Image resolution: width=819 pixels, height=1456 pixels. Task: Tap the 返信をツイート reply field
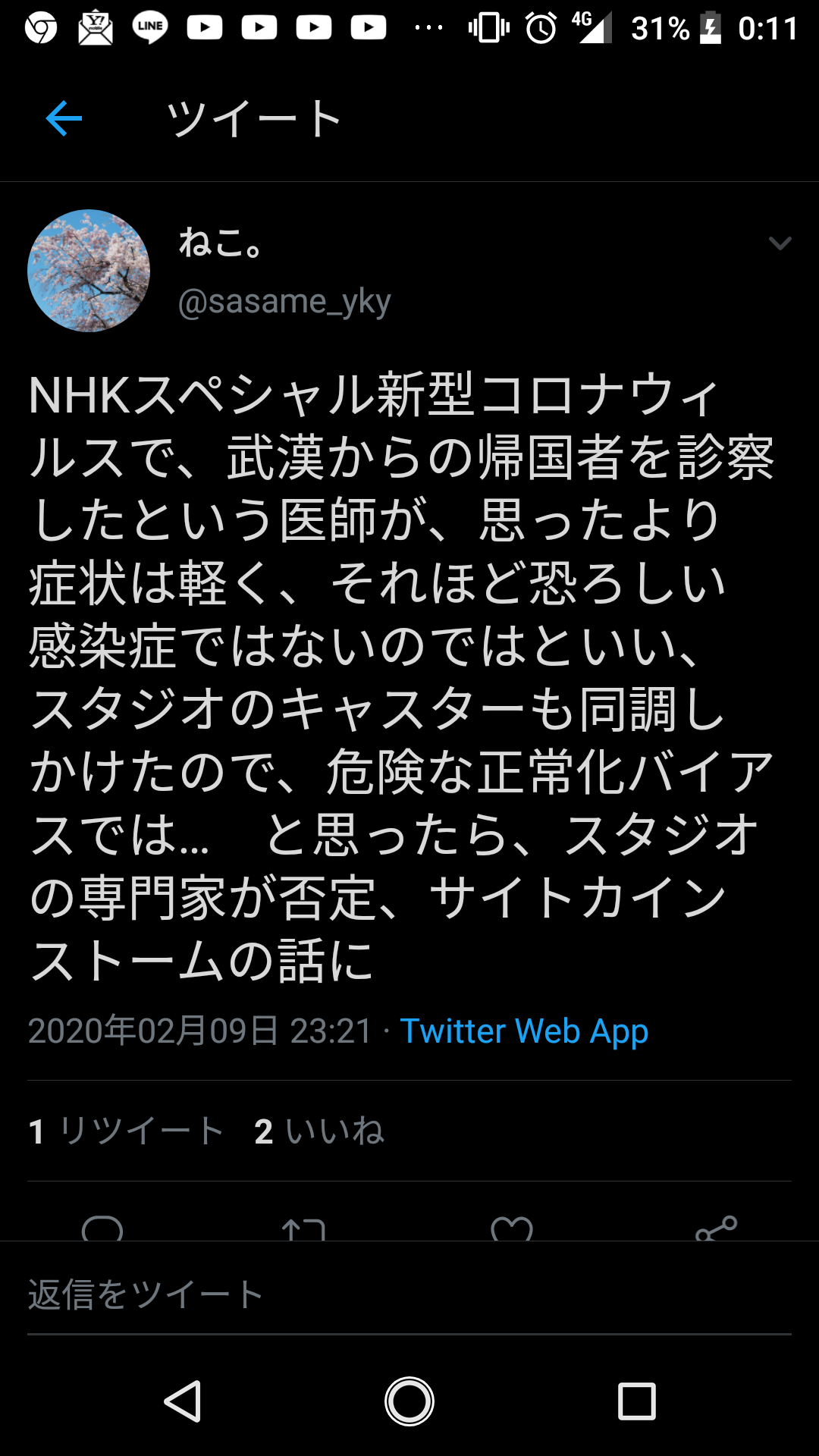click(x=409, y=1295)
